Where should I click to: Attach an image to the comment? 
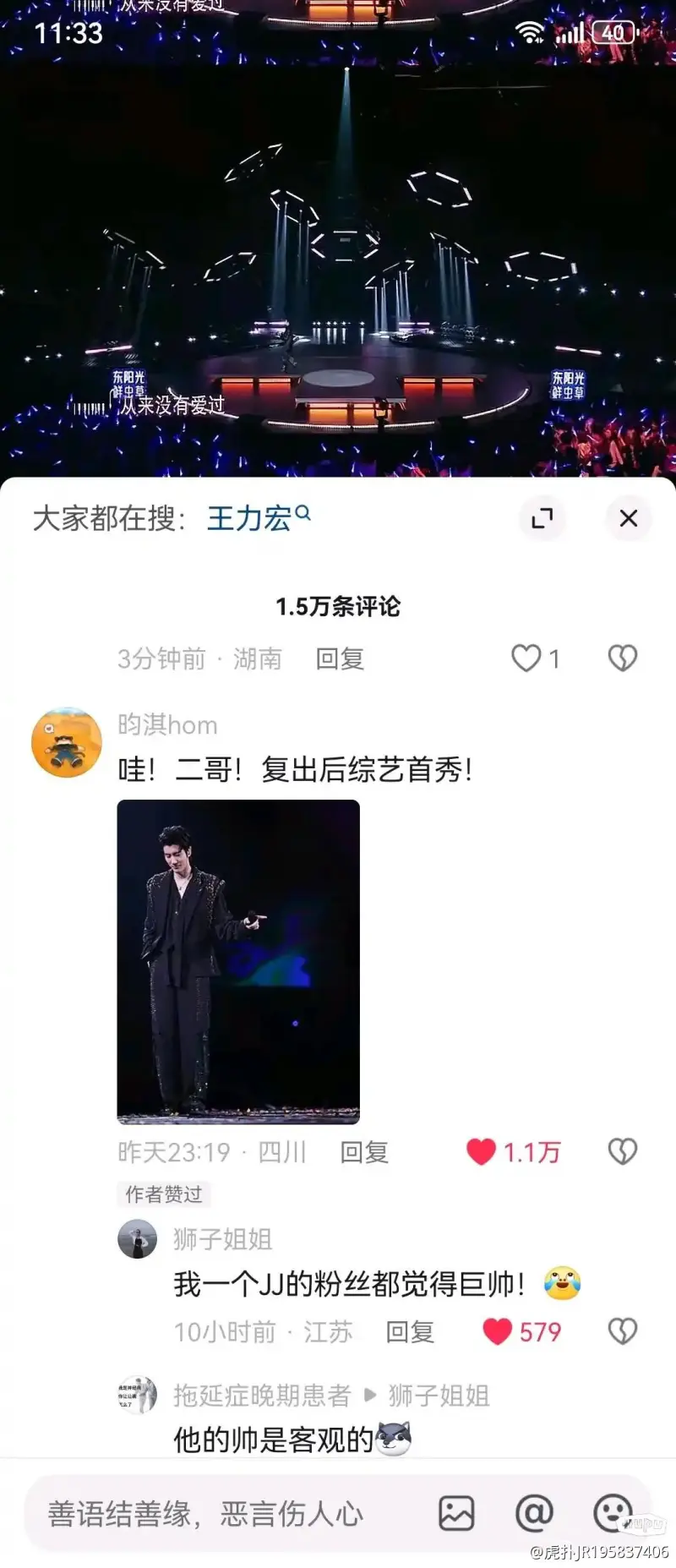(456, 1513)
